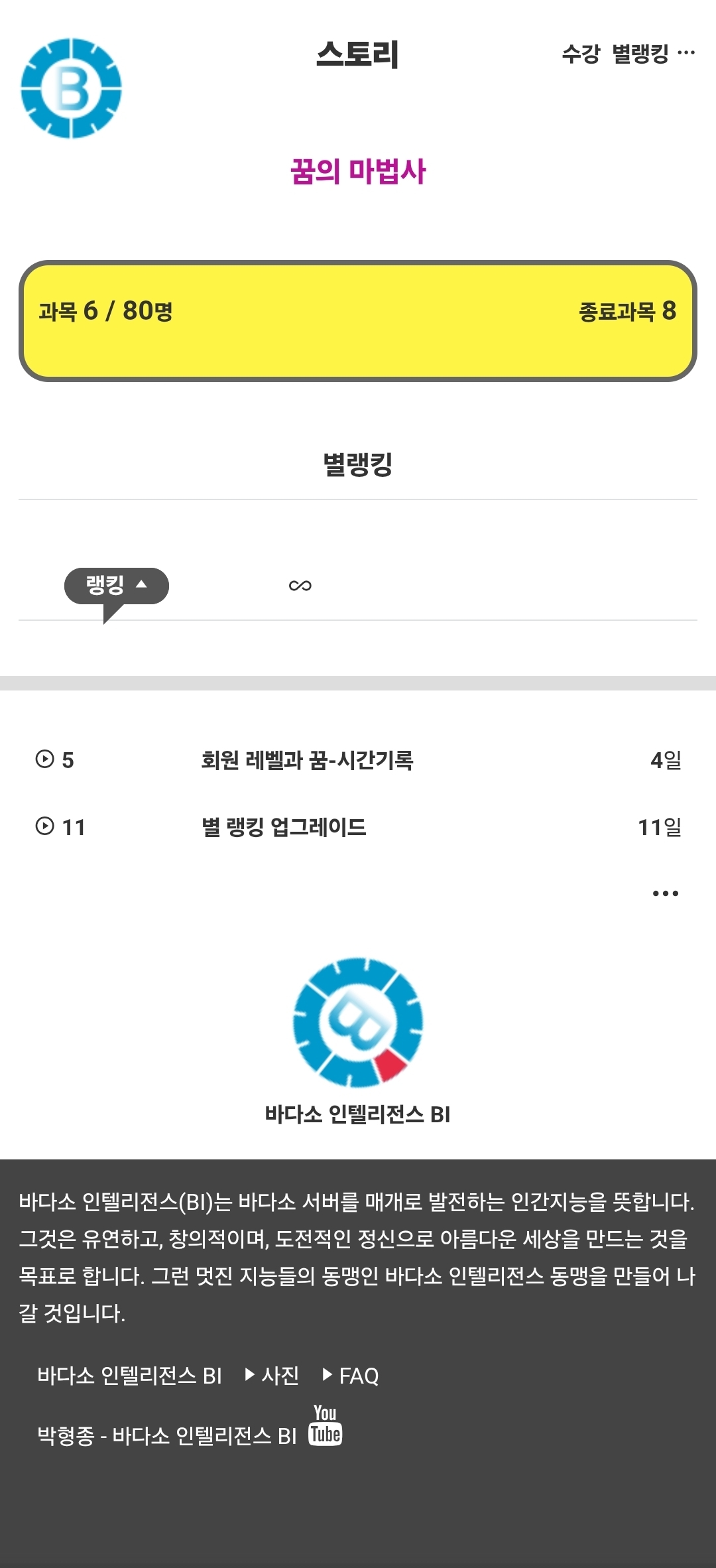Open the 수강 link in header

[x=581, y=53]
